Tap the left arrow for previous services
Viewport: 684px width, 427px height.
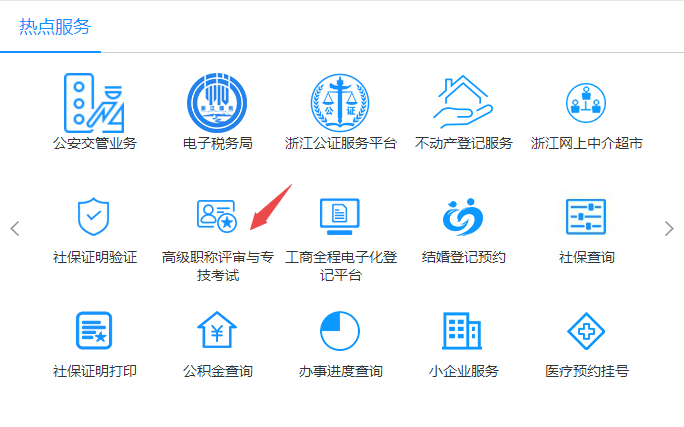15,229
